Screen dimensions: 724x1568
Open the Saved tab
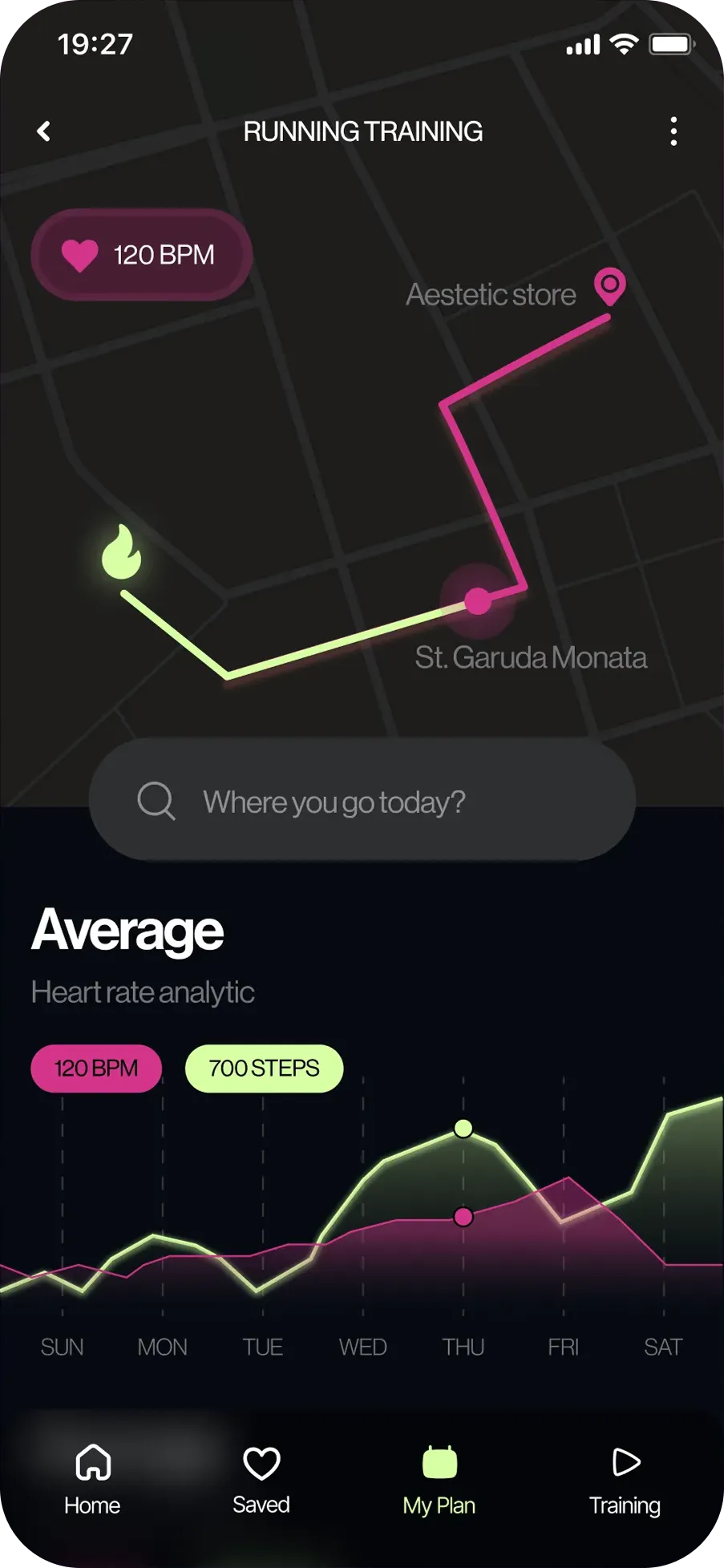tap(261, 1480)
